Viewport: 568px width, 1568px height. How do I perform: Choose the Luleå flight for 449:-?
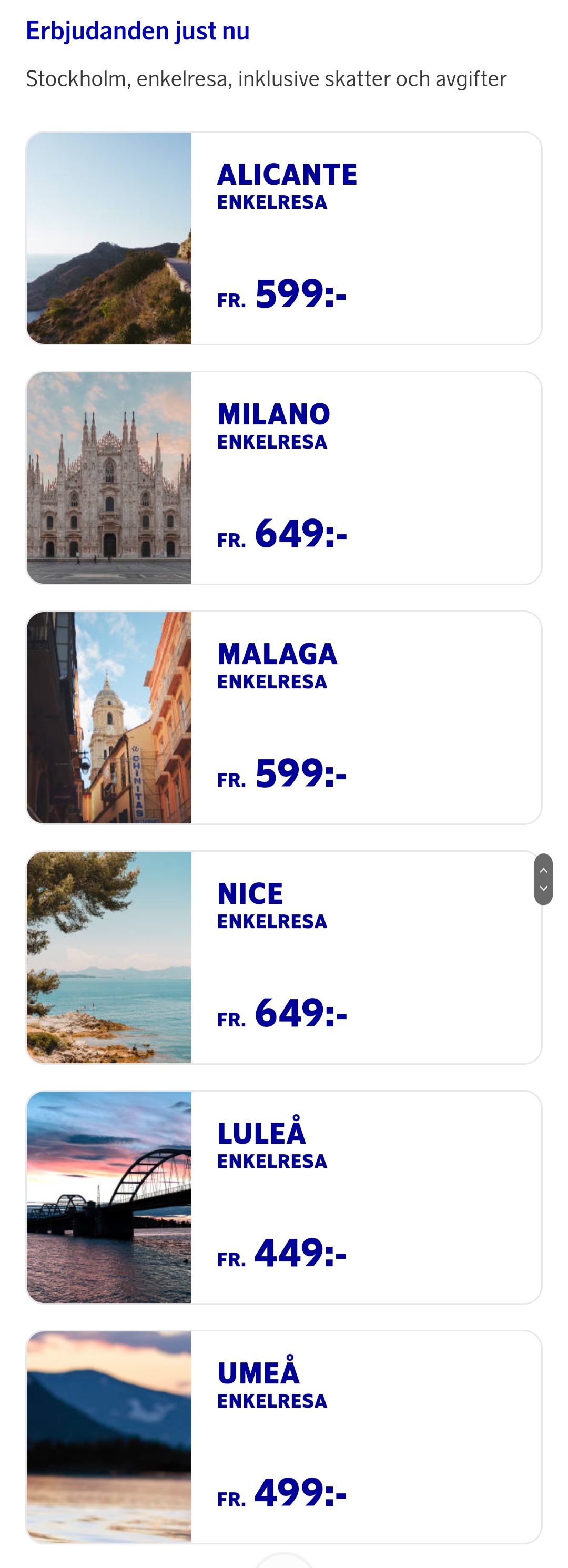(283, 1197)
